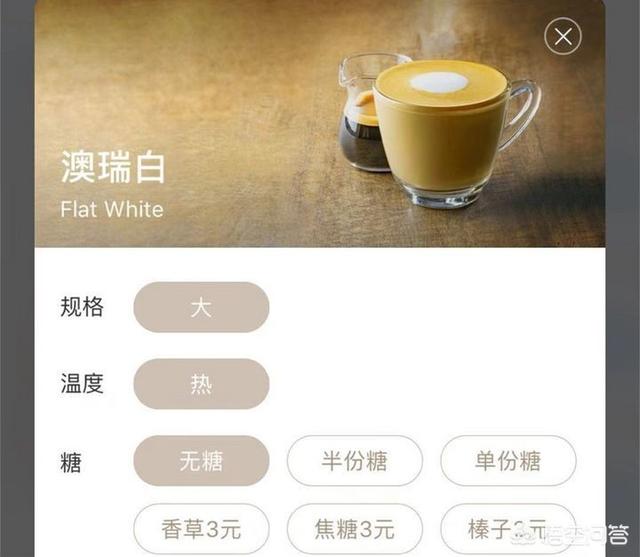Choose the 热 temperature option
This screenshot has width=640, height=557.
point(201,384)
